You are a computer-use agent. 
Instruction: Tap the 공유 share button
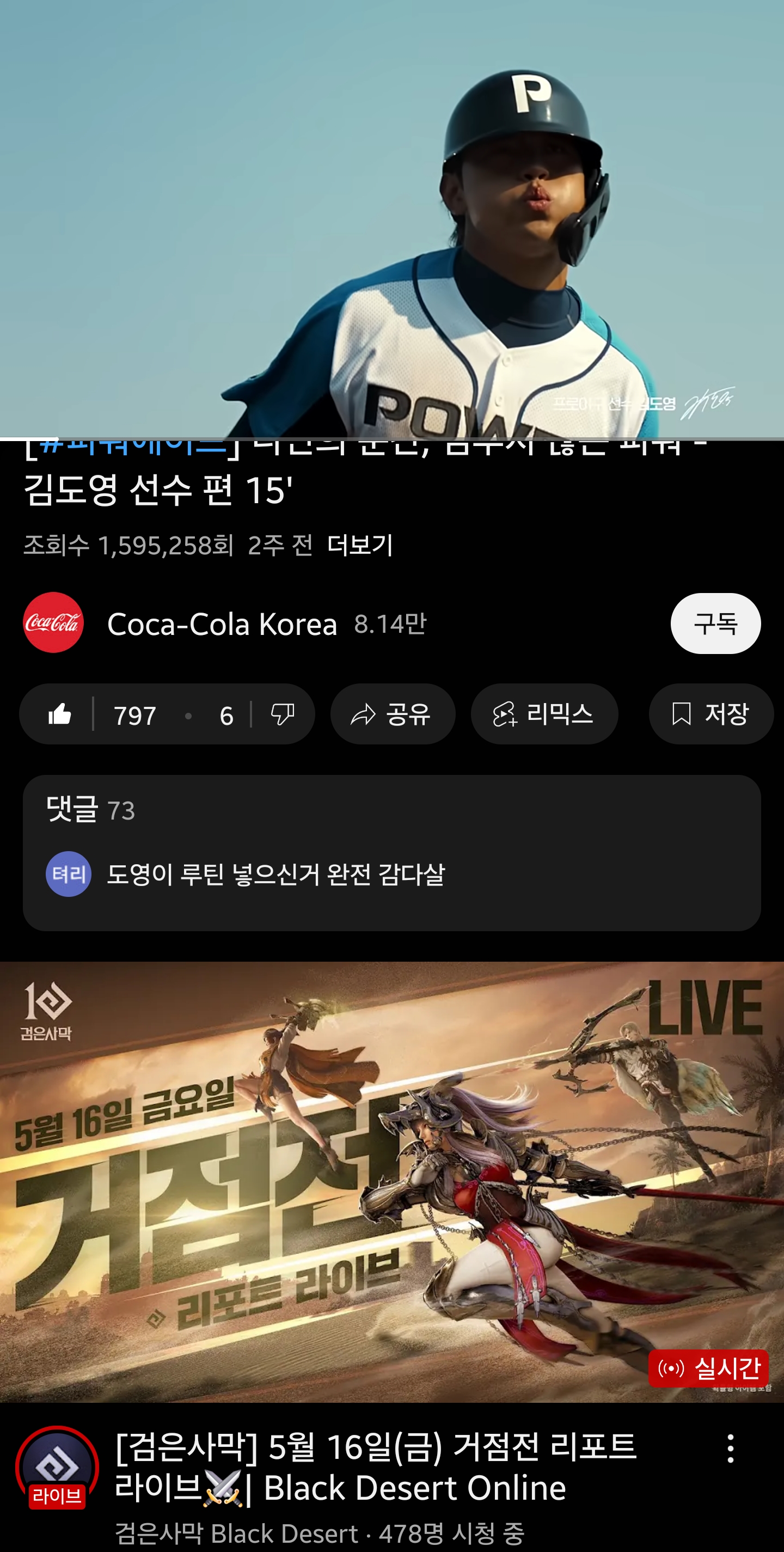pos(393,714)
